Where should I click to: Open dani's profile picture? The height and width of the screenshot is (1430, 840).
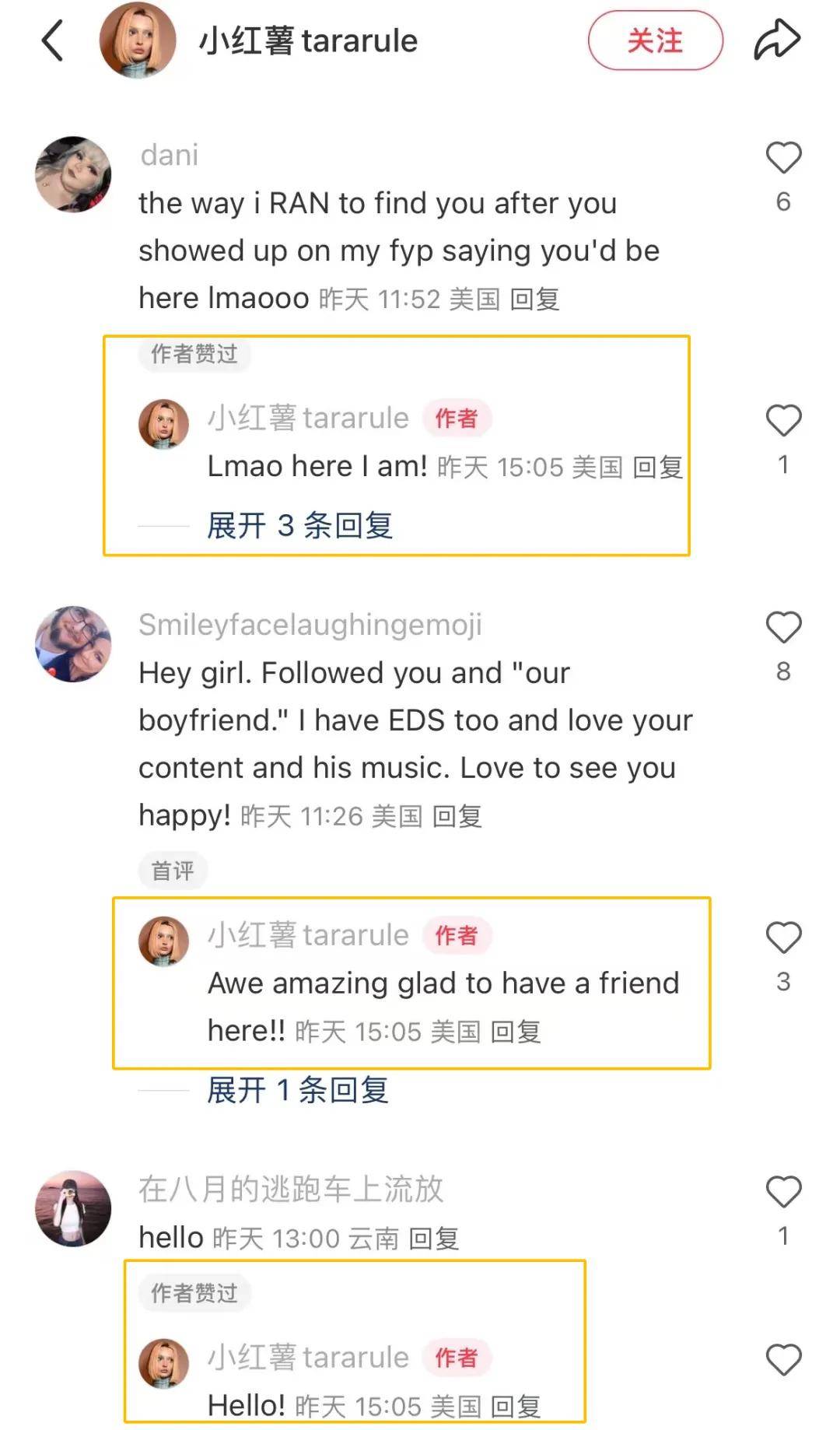tap(73, 174)
